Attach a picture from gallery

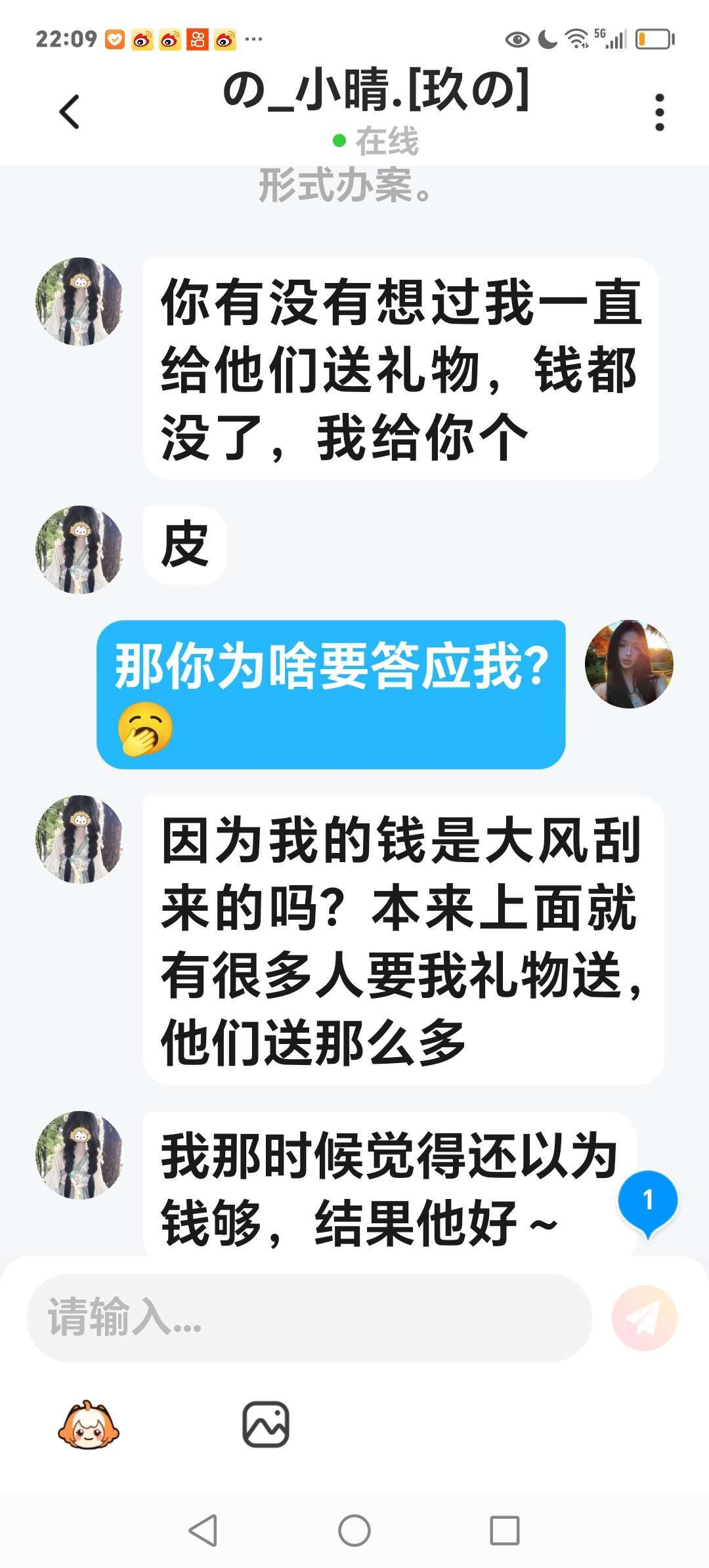point(266,1425)
